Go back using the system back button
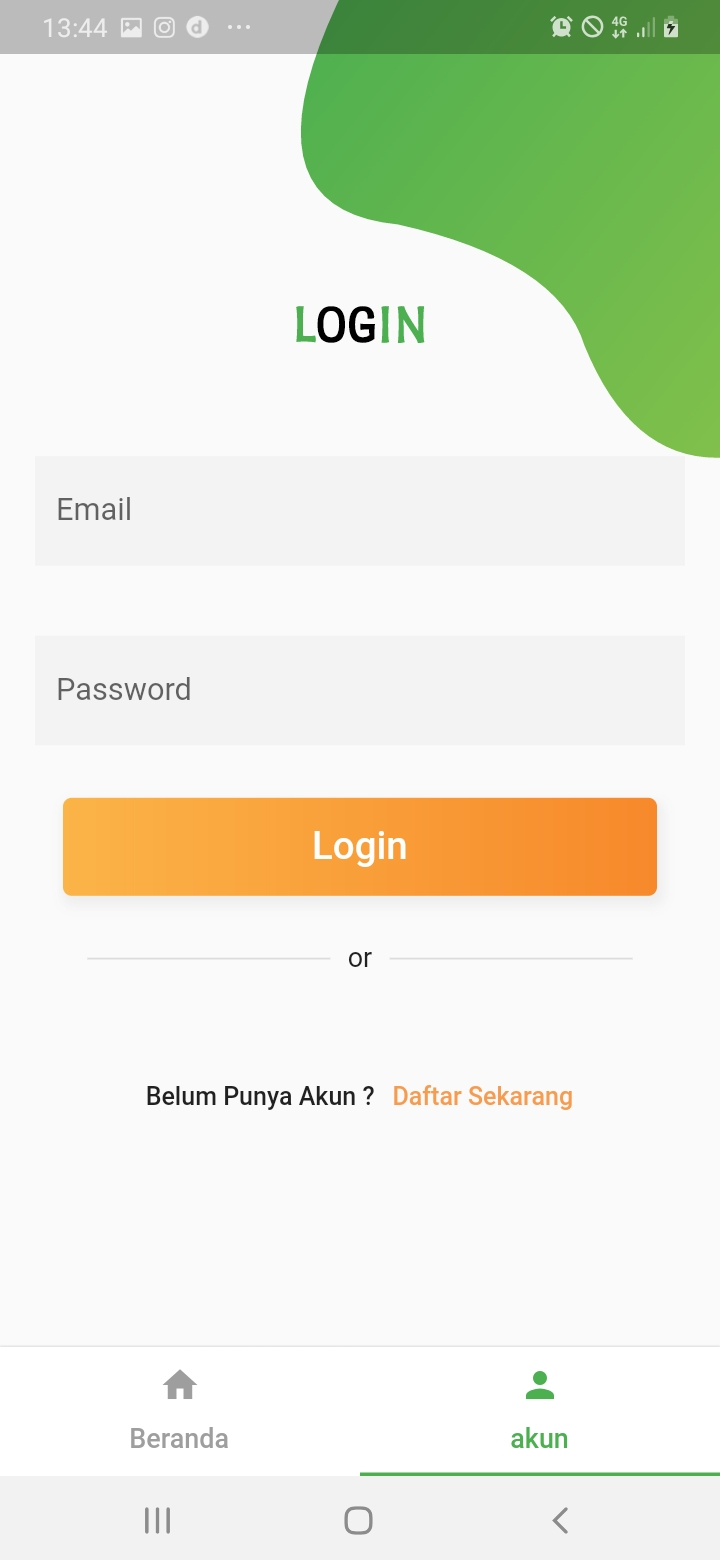The image size is (720, 1560). [560, 1520]
